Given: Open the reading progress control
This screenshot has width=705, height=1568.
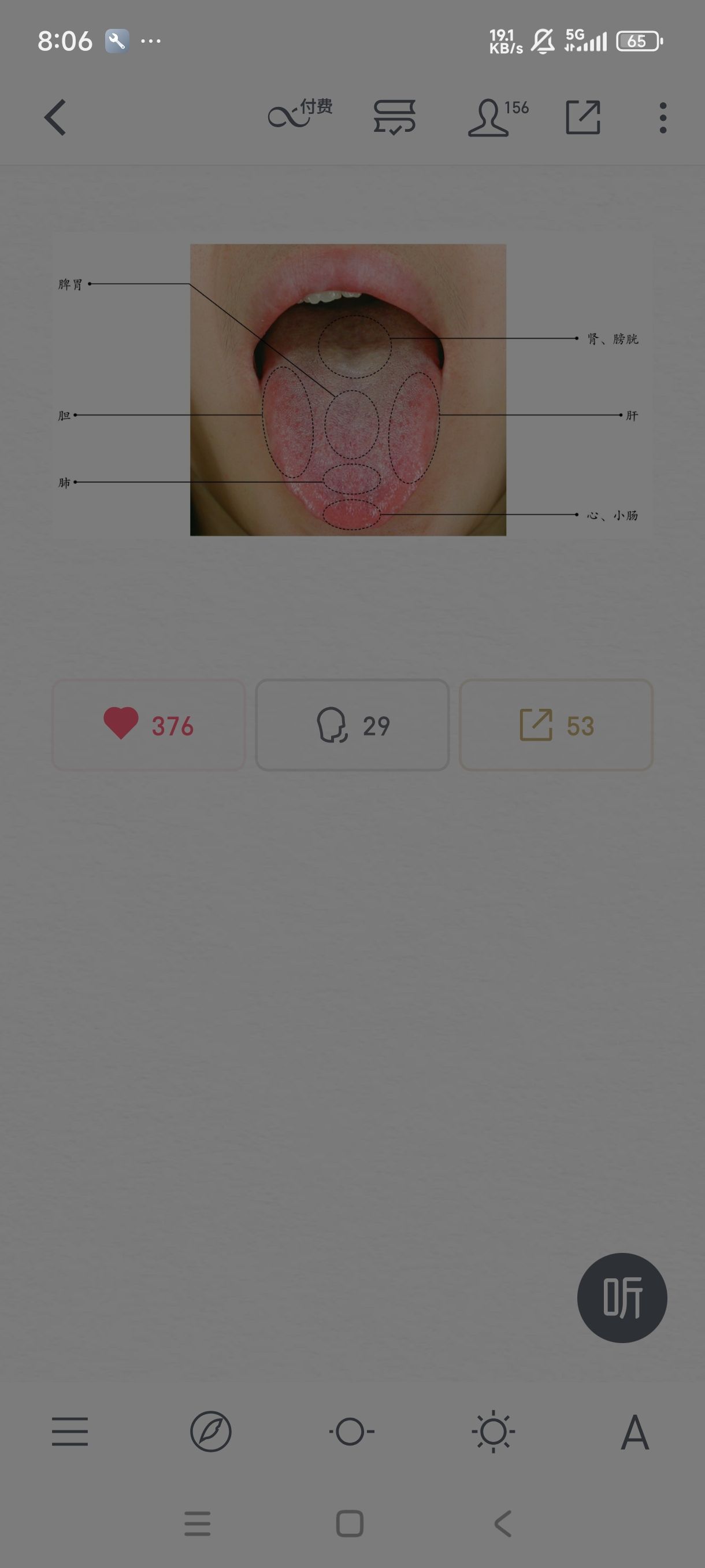Looking at the screenshot, I should pos(351,1431).
